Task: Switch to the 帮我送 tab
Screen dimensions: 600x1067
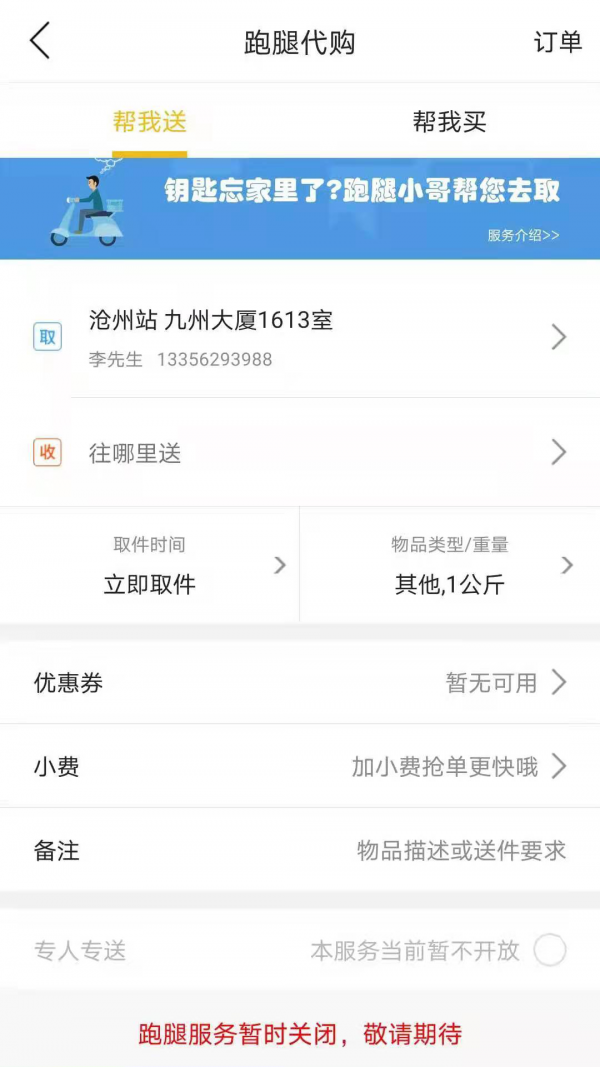Action: [150, 122]
